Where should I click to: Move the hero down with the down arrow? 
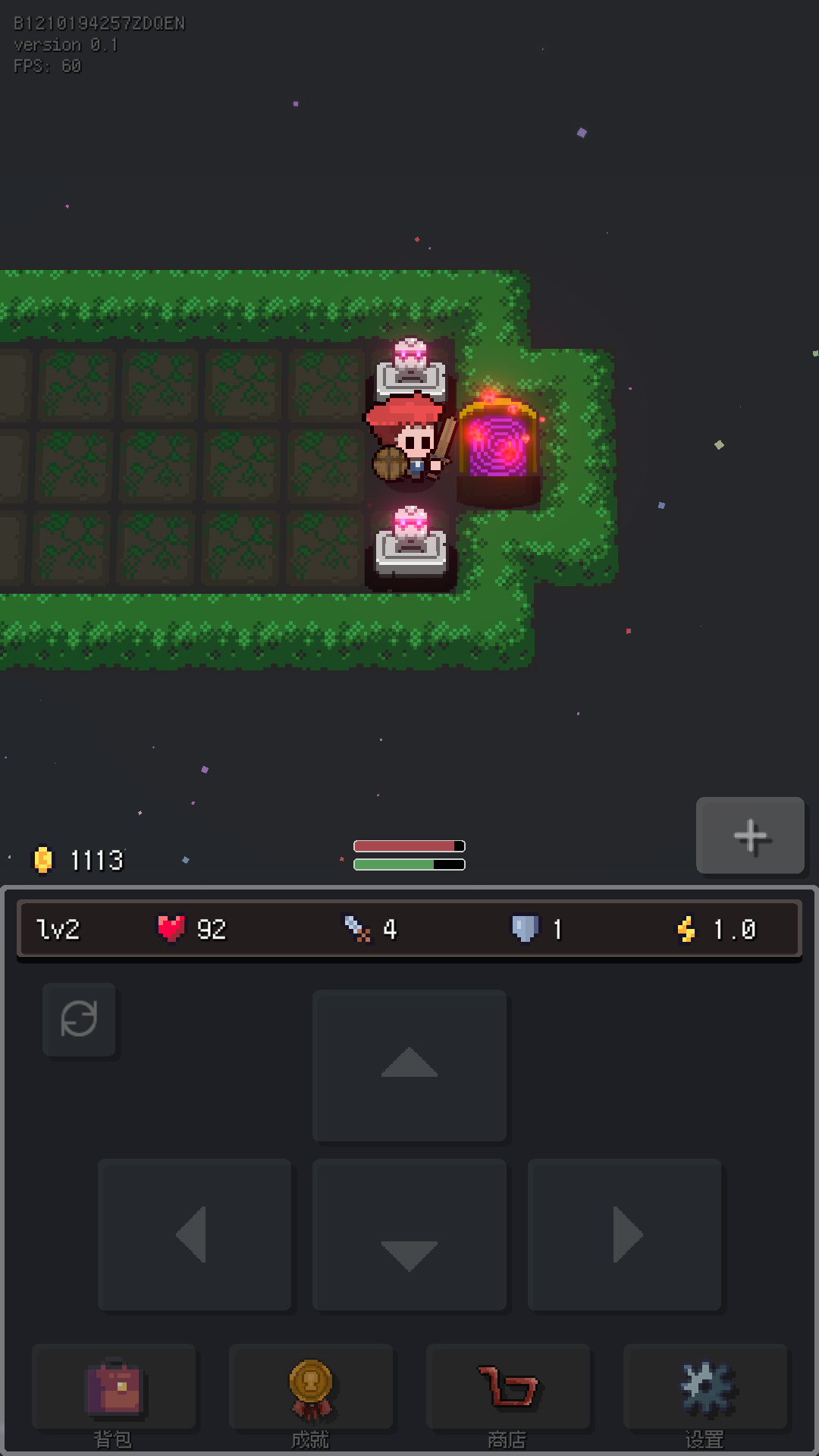click(x=409, y=1234)
